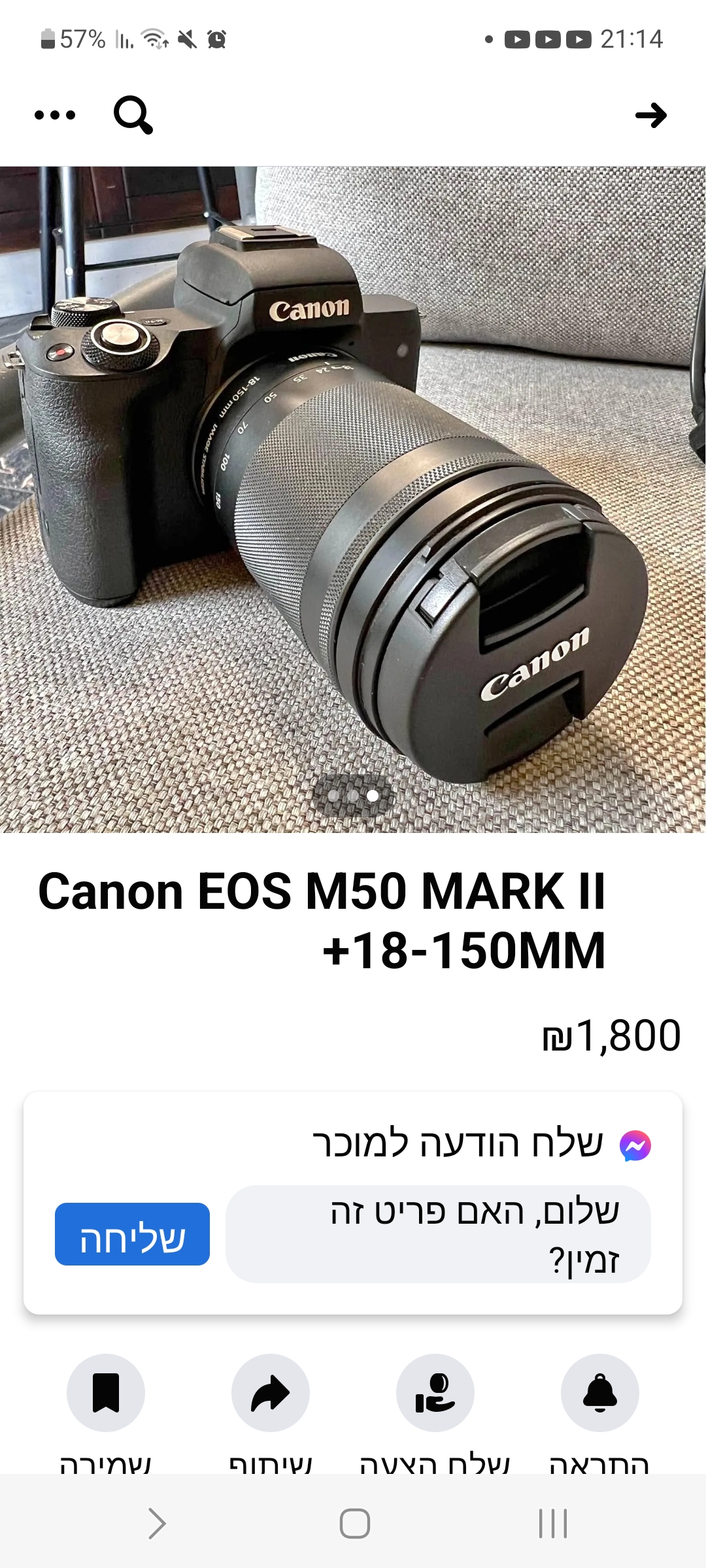Send an offer to the seller
Screen dimensions: 706x1568
pyautogui.click(x=435, y=1393)
